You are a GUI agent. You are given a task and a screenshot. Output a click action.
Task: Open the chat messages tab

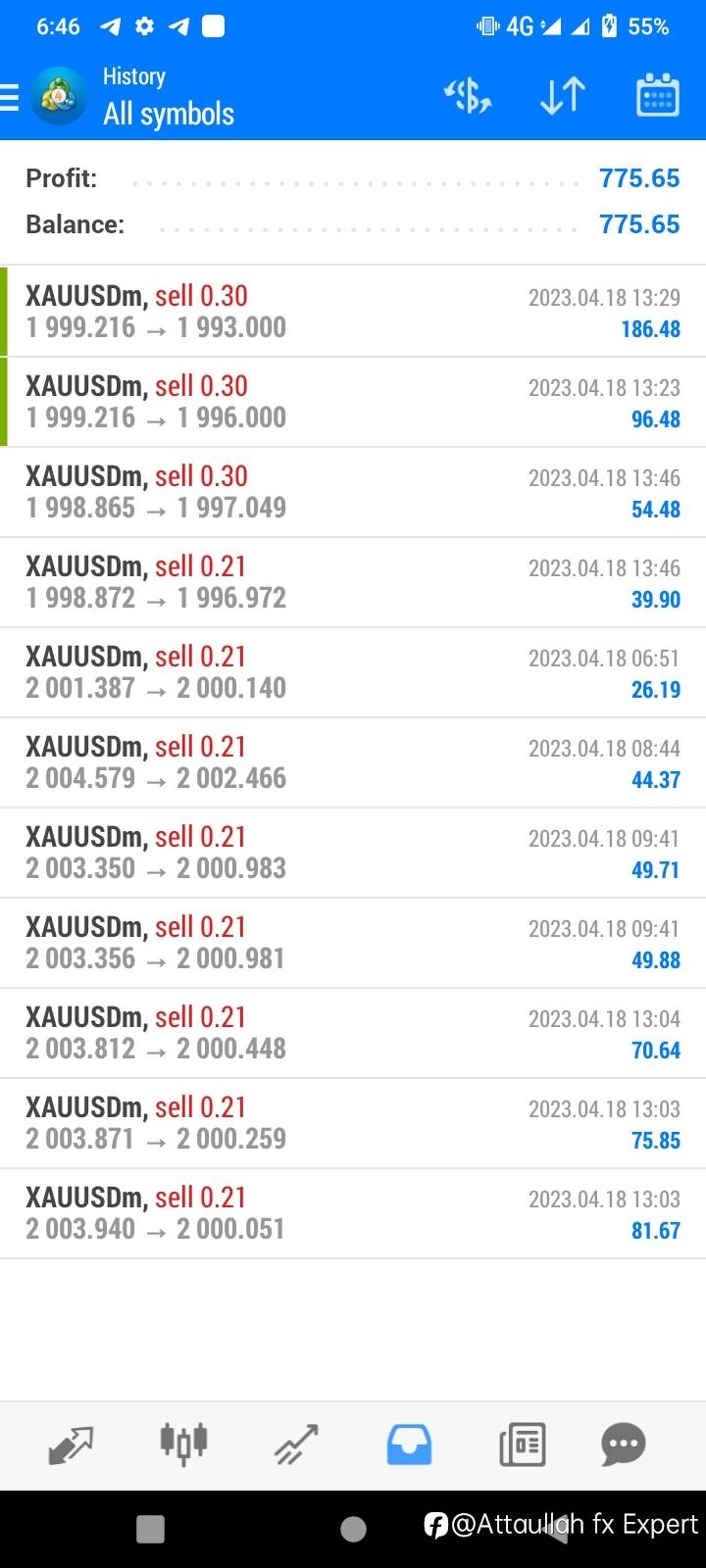624,1445
